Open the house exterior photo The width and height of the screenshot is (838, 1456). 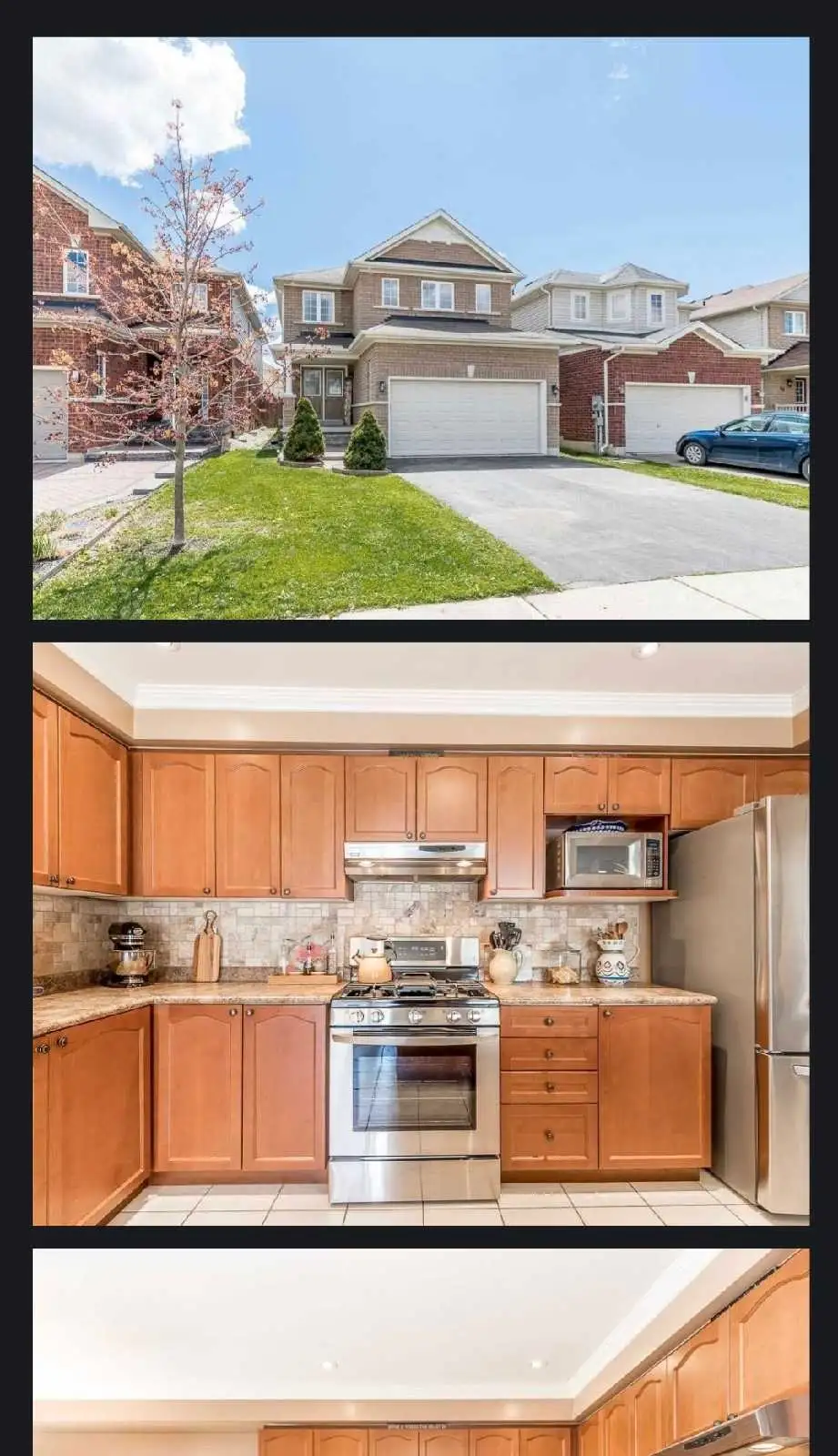point(420,329)
